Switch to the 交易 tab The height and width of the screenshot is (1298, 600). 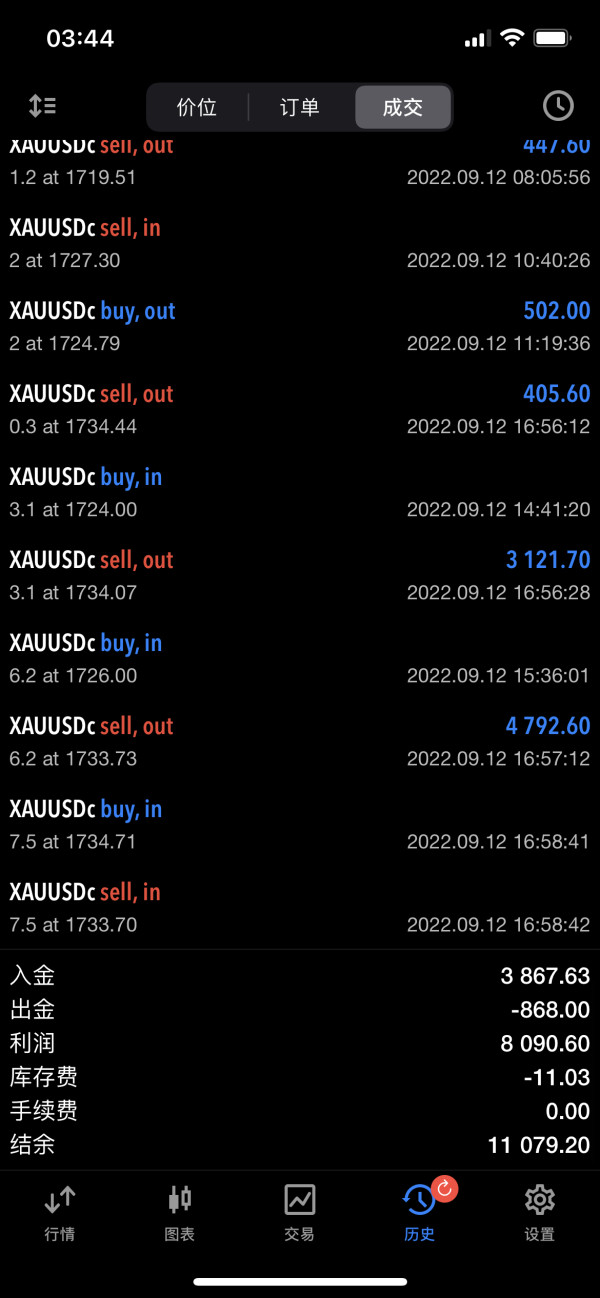tap(300, 1212)
